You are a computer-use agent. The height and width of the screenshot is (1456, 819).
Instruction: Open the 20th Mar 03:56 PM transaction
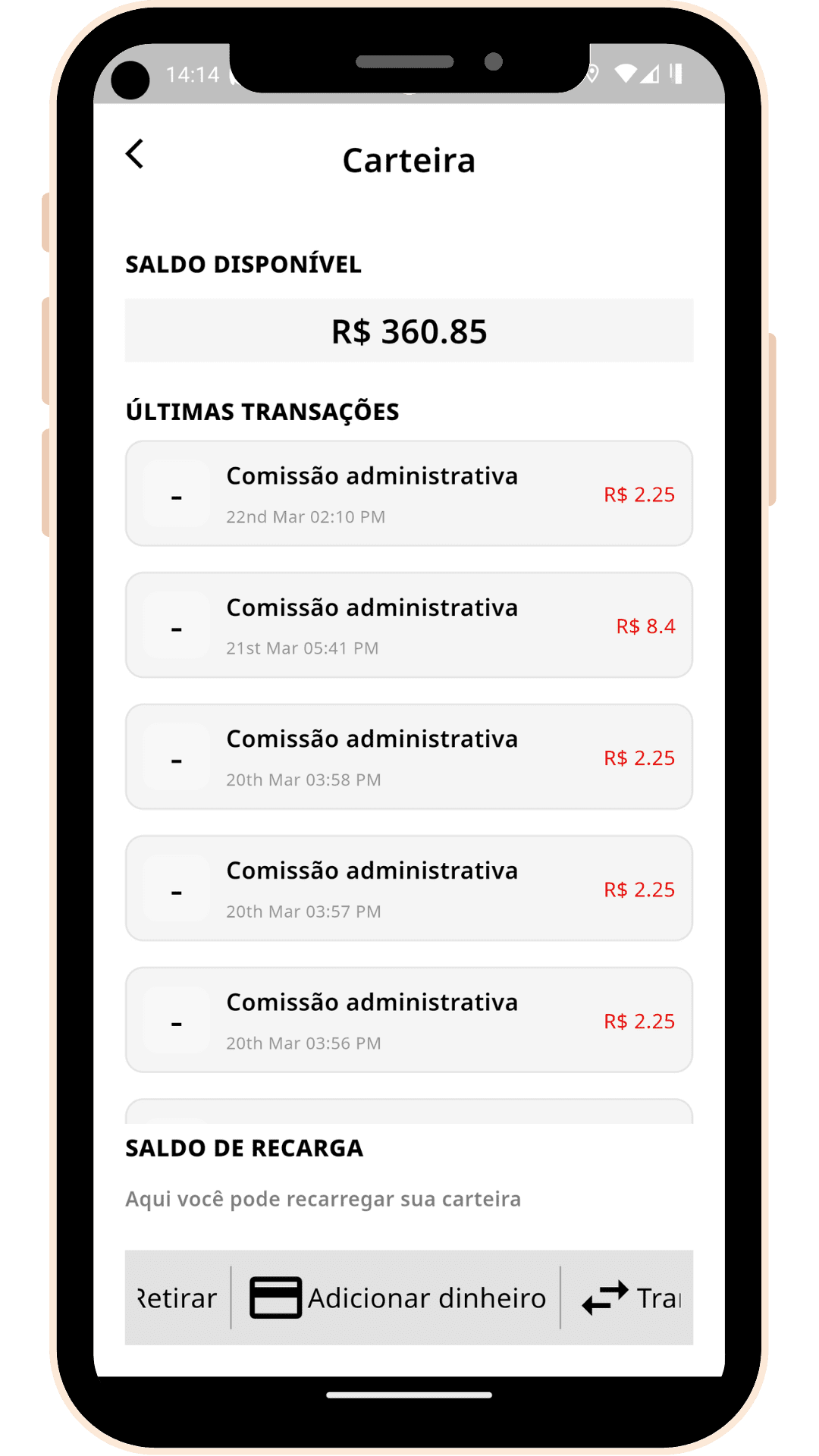(x=409, y=1020)
